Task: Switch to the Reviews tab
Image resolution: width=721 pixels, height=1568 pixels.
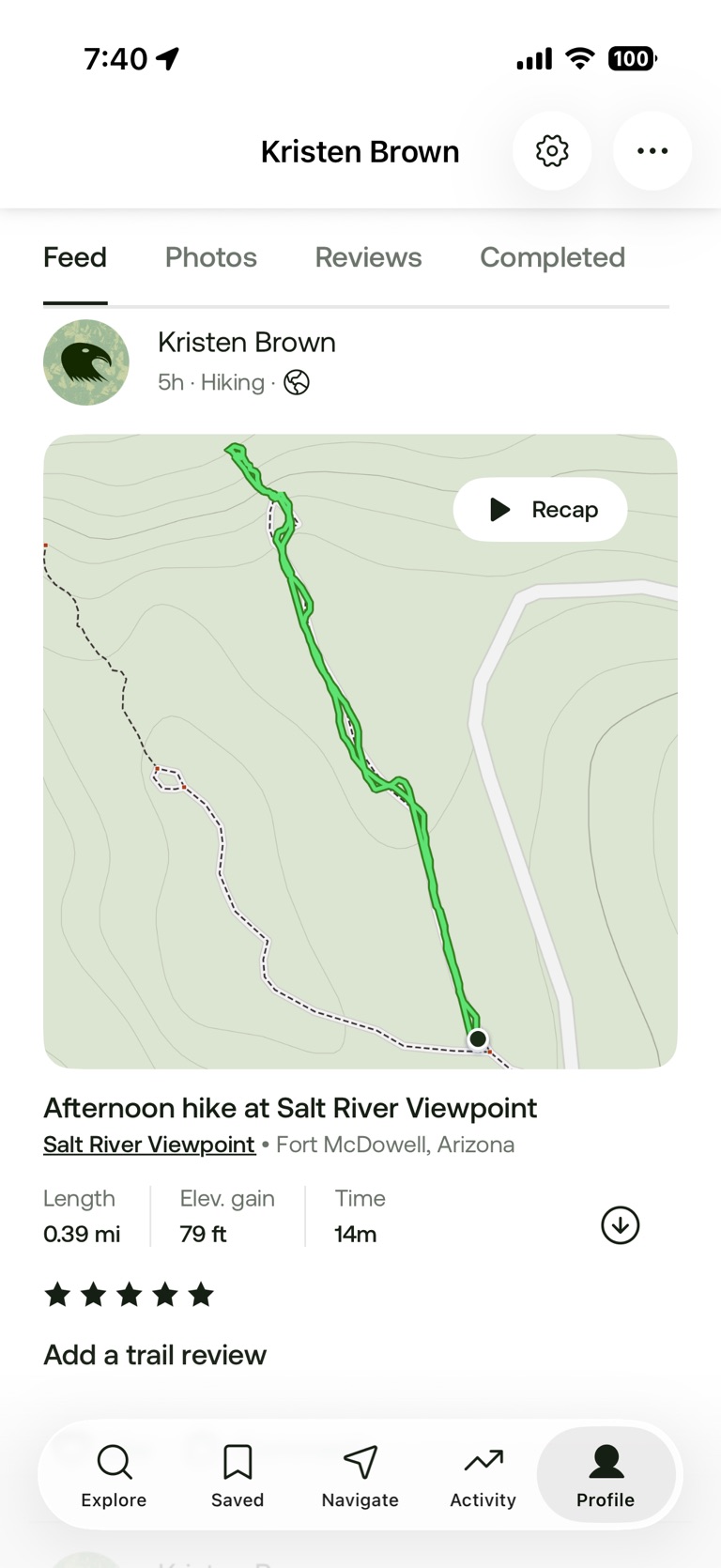Action: point(368,257)
